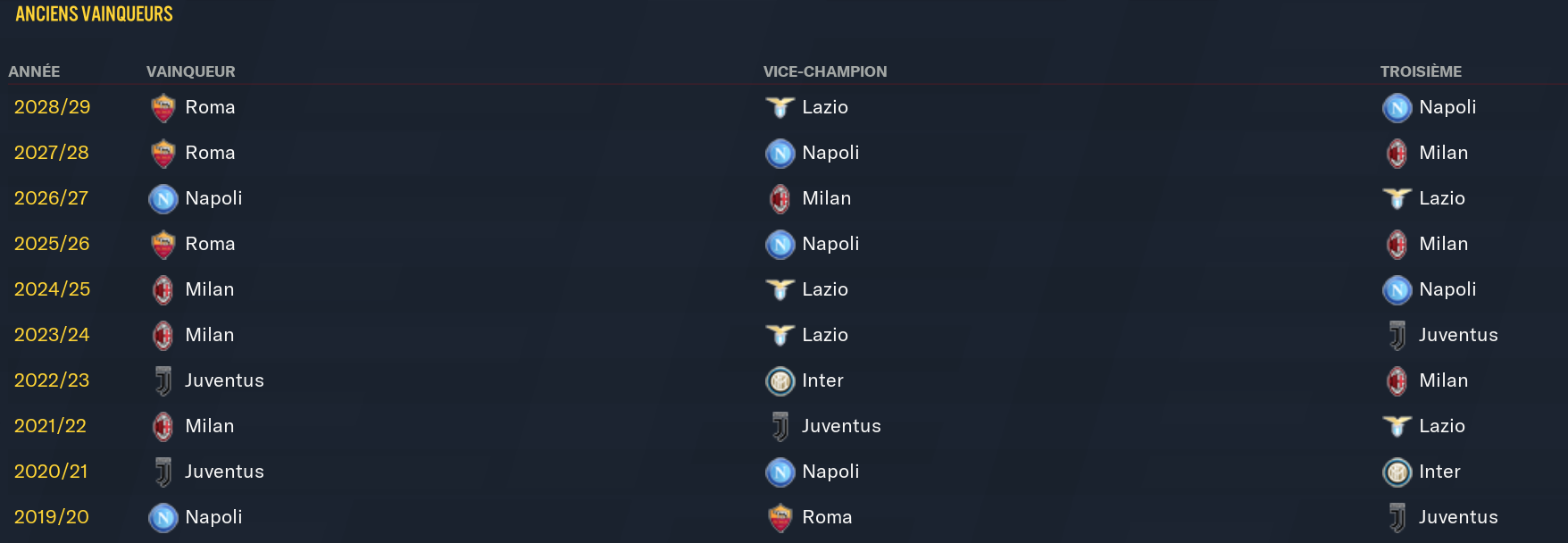Open the 2027/28 season link
The height and width of the screenshot is (543, 1568).
[x=51, y=153]
